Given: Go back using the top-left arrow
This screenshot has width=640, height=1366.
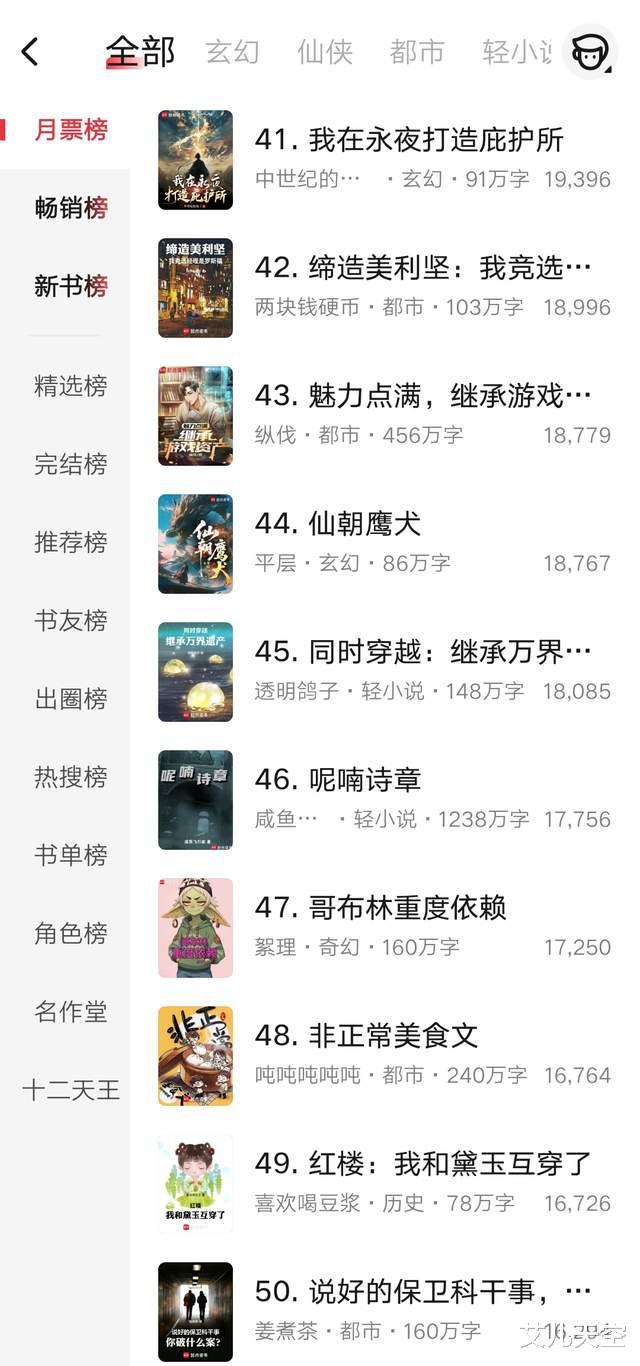Looking at the screenshot, I should click(30, 52).
